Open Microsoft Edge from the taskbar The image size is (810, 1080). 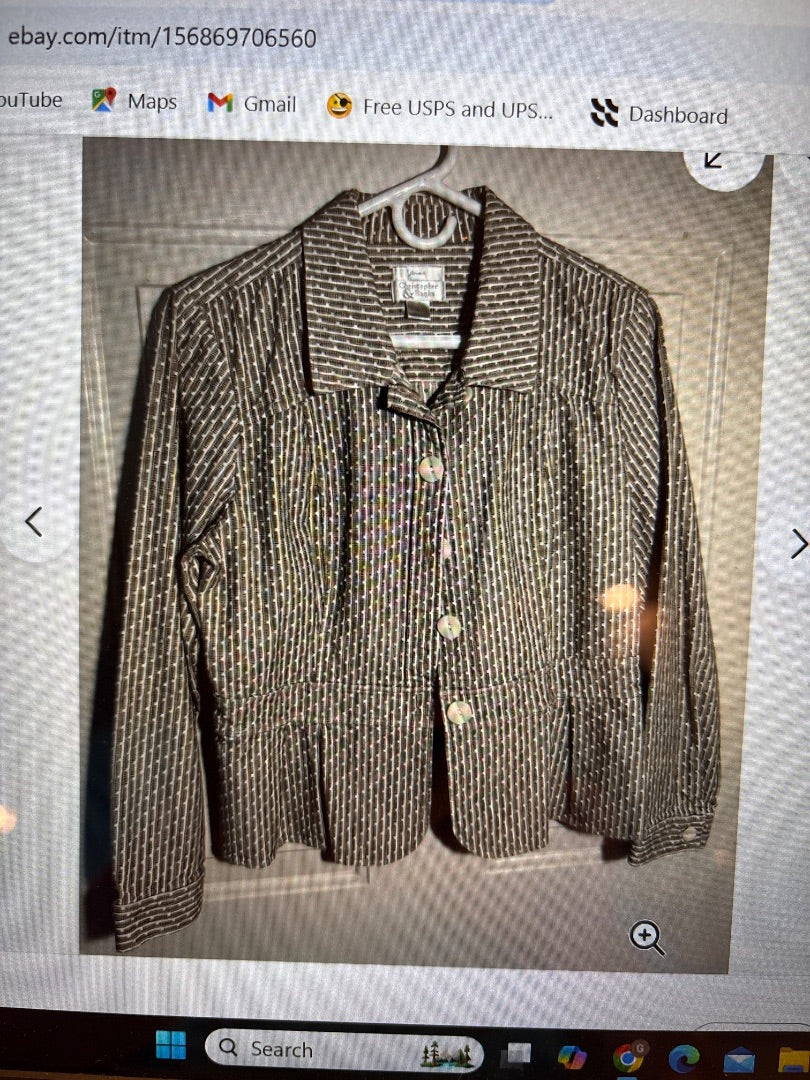click(684, 1058)
